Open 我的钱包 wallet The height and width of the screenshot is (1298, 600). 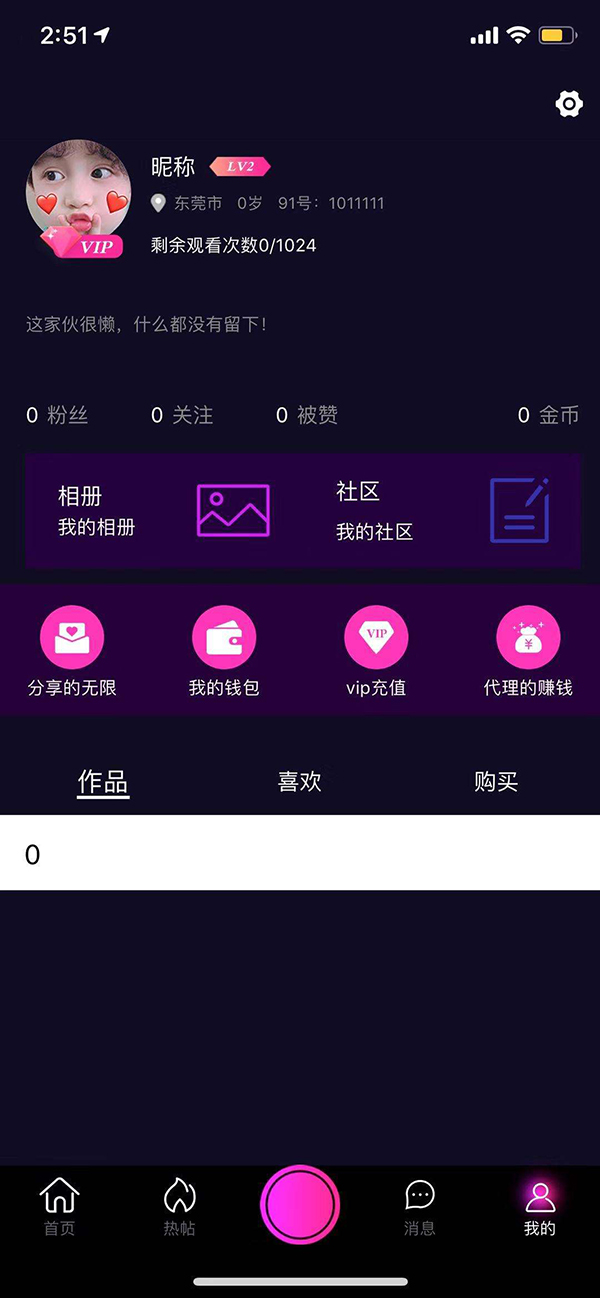pyautogui.click(x=224, y=652)
